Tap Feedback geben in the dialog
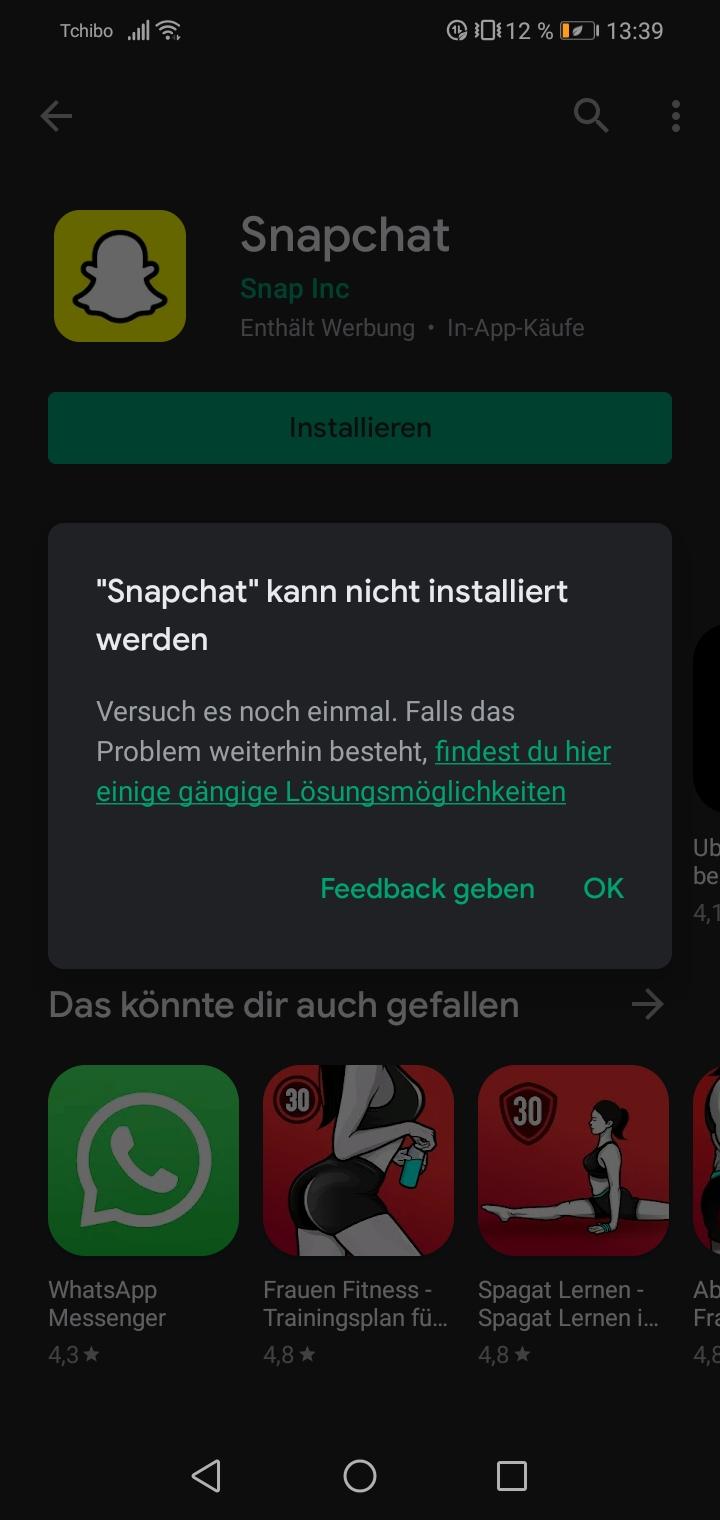The width and height of the screenshot is (720, 1520). point(427,888)
